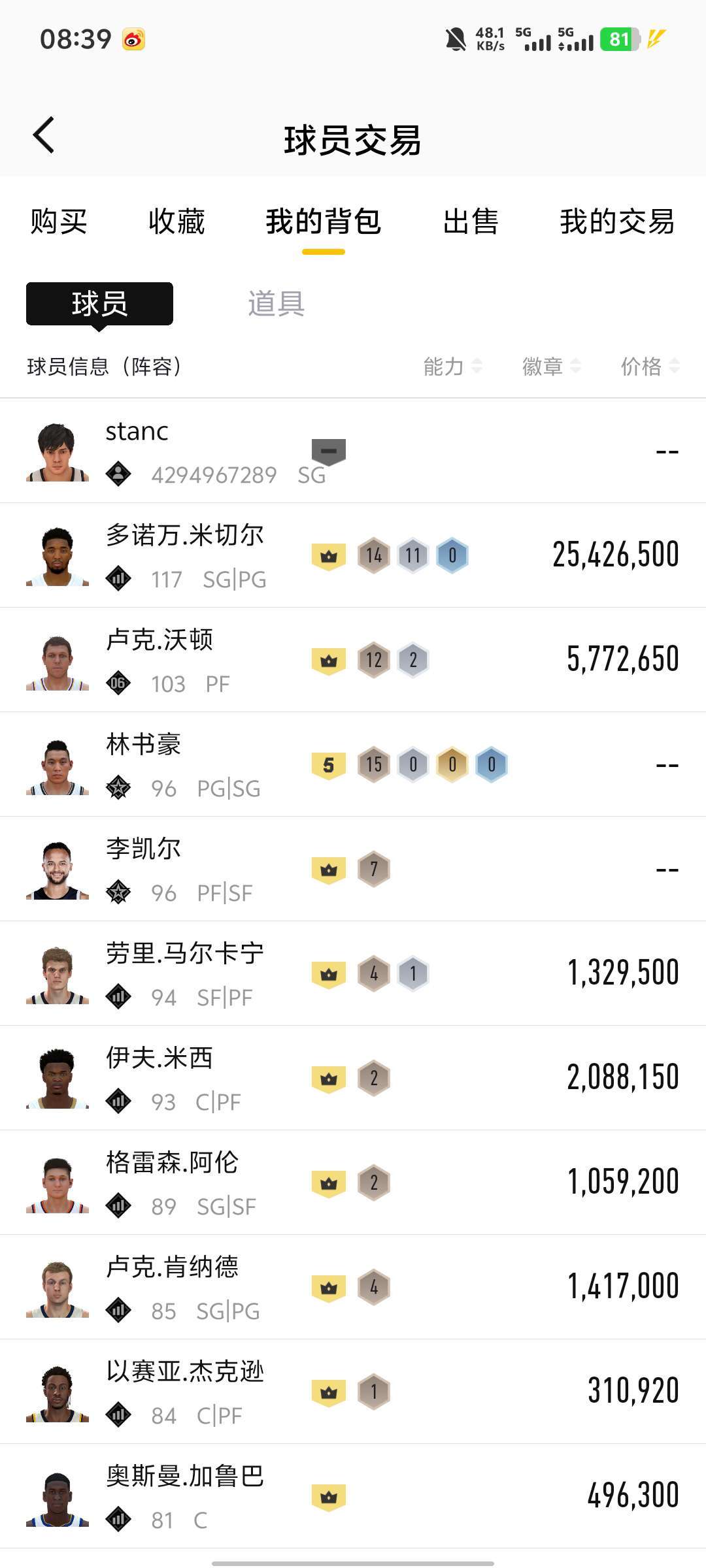Viewport: 706px width, 1568px height.
Task: Select 卢克.沃顿 from the backpack
Action: (x=353, y=661)
